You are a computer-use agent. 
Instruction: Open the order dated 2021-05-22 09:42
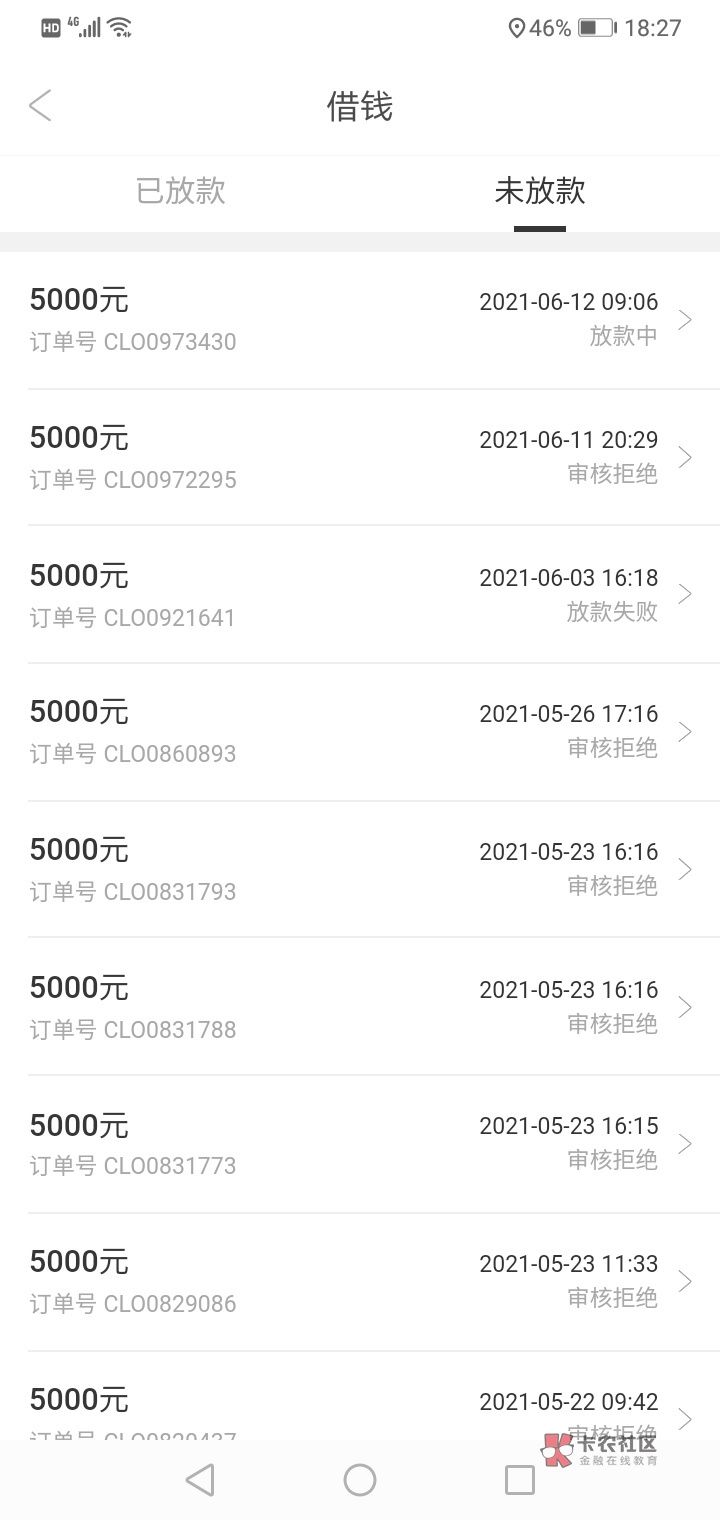point(360,1396)
